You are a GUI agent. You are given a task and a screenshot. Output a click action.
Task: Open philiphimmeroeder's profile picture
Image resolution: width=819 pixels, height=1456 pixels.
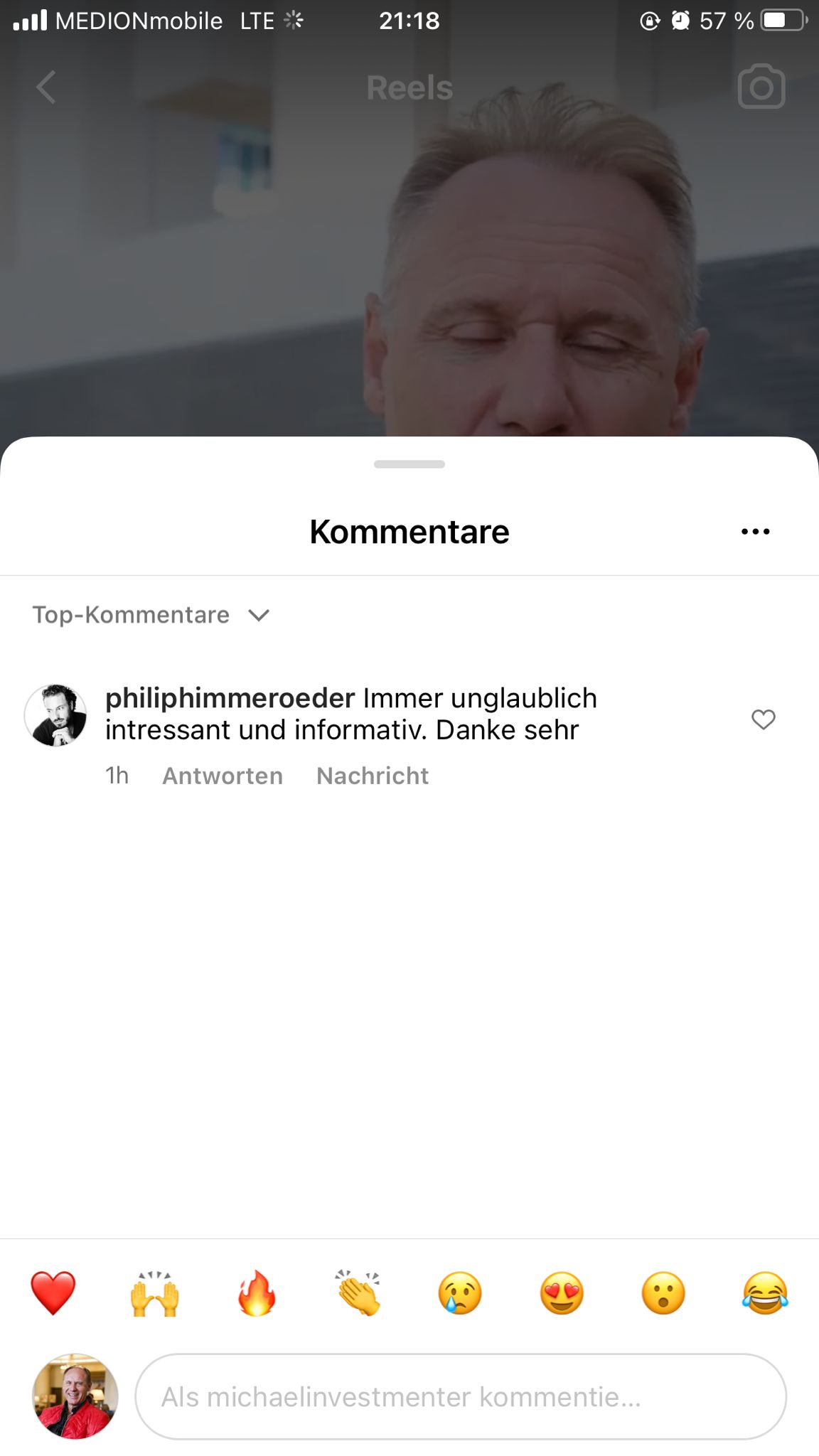point(55,715)
